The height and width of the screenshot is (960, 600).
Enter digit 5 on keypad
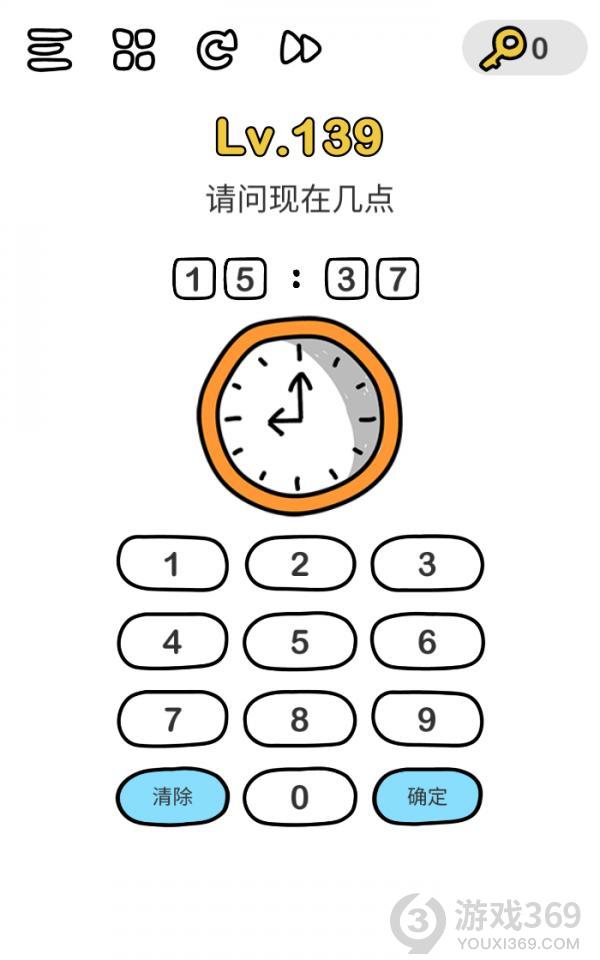pos(300,642)
